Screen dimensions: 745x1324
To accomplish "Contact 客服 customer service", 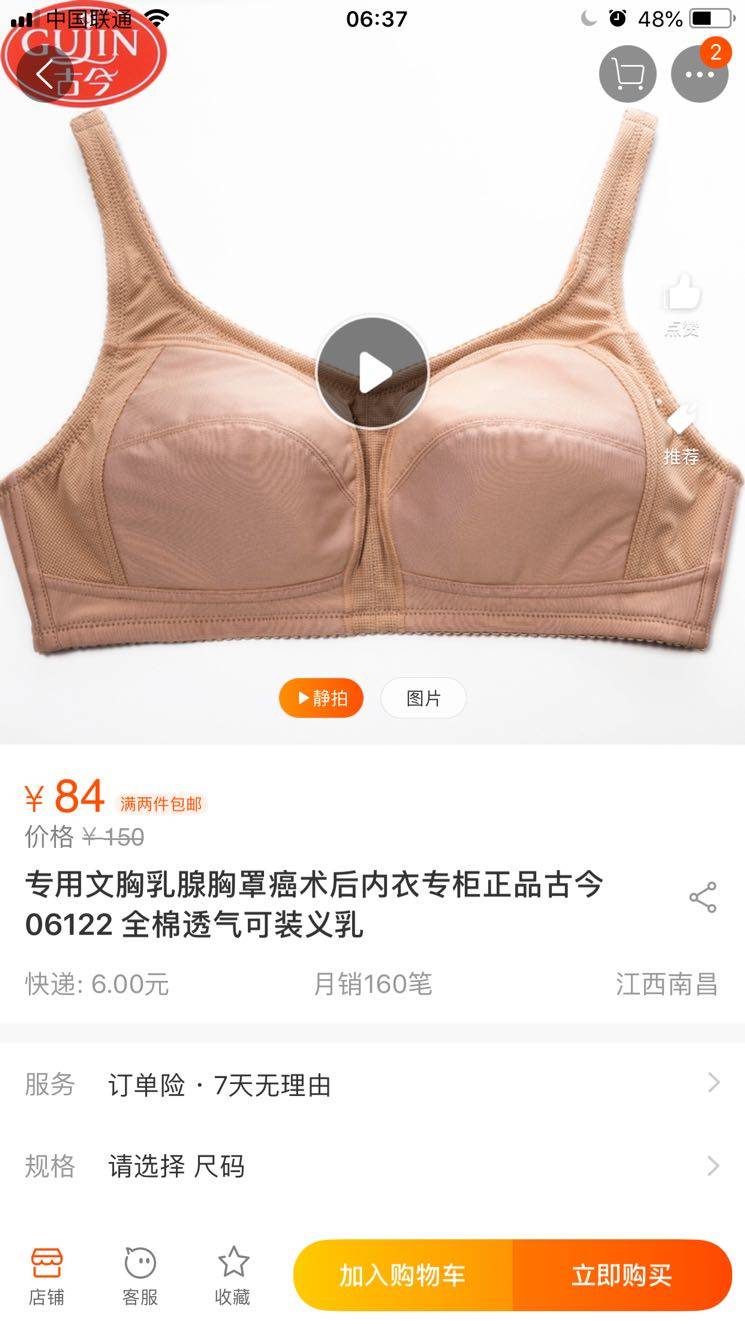I will click(x=140, y=1276).
